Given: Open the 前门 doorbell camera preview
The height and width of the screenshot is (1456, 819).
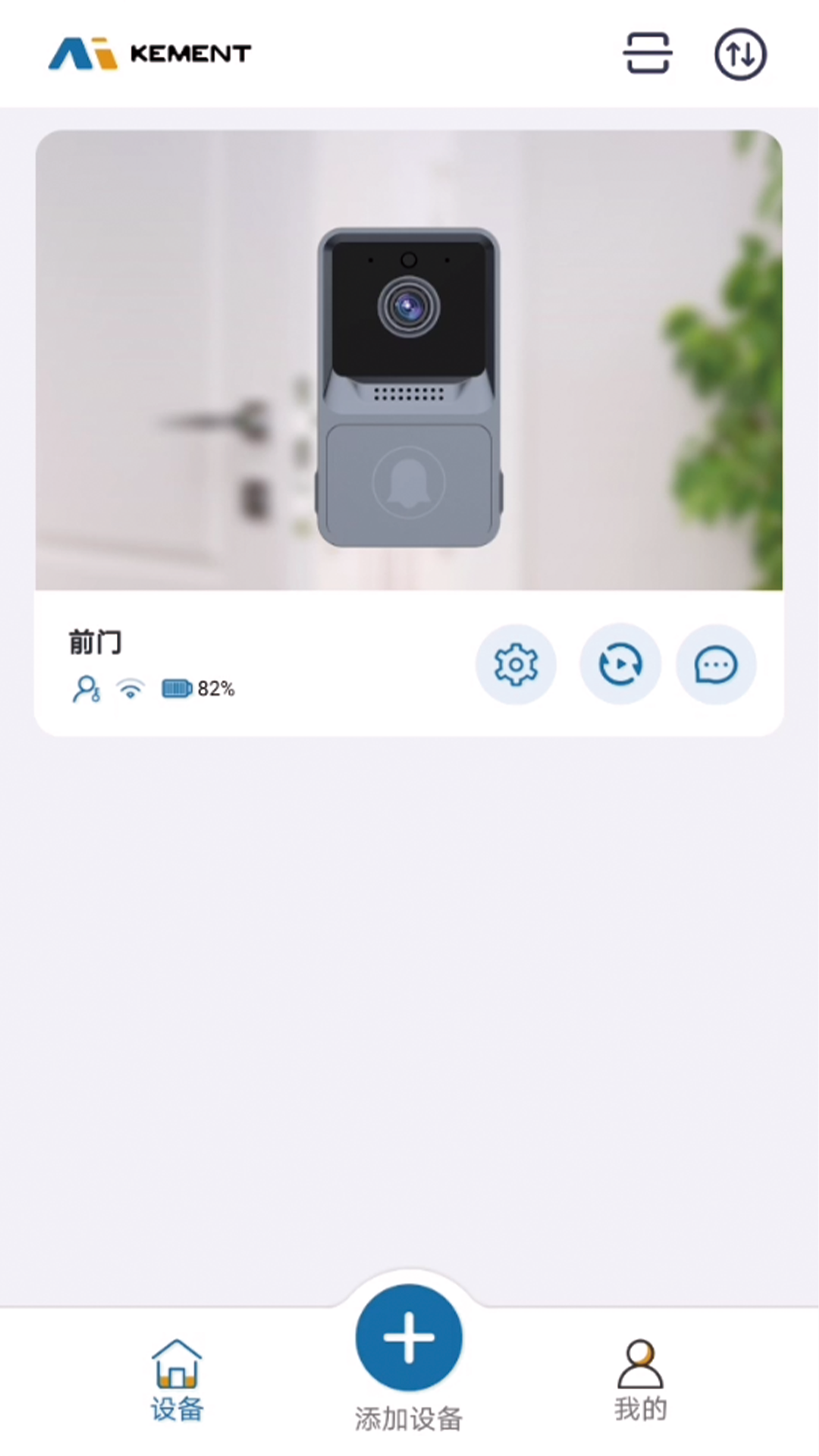Looking at the screenshot, I should 409,360.
